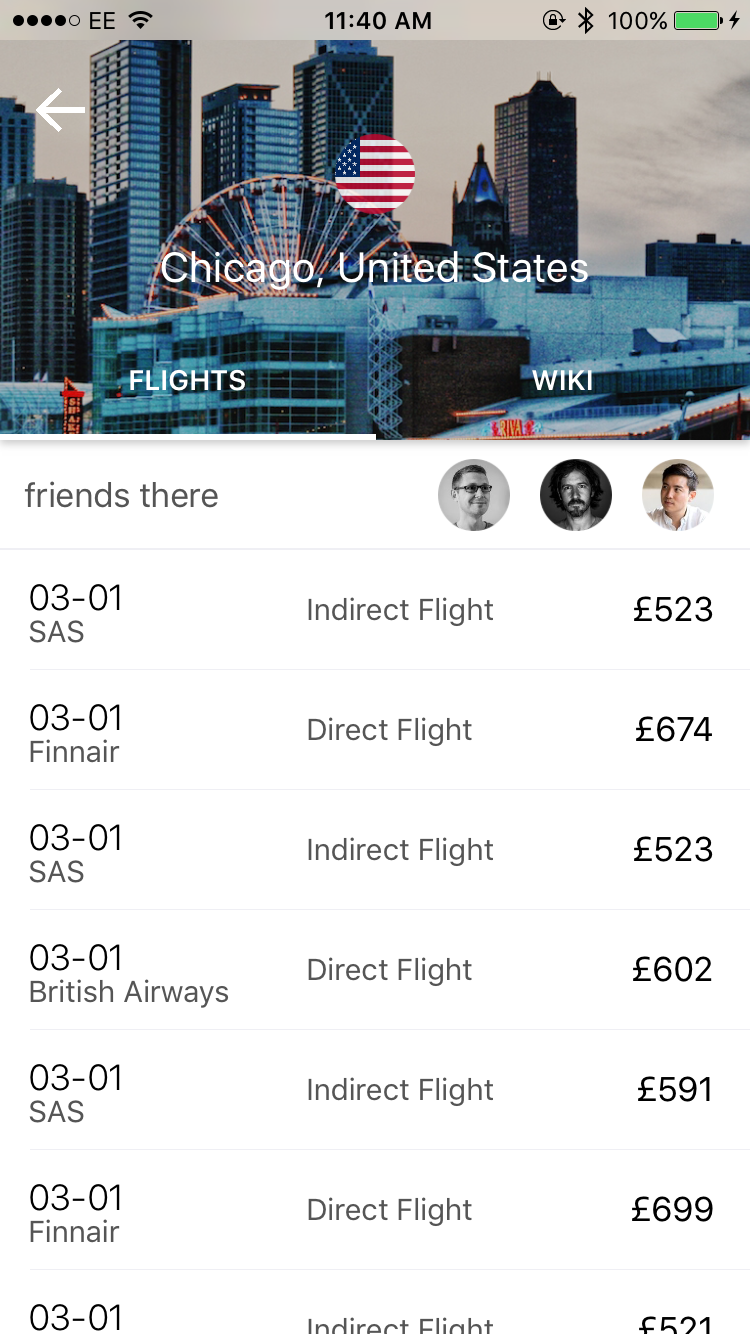Open the Finnair direct flight for £674
This screenshot has height=1334, width=750.
point(375,730)
